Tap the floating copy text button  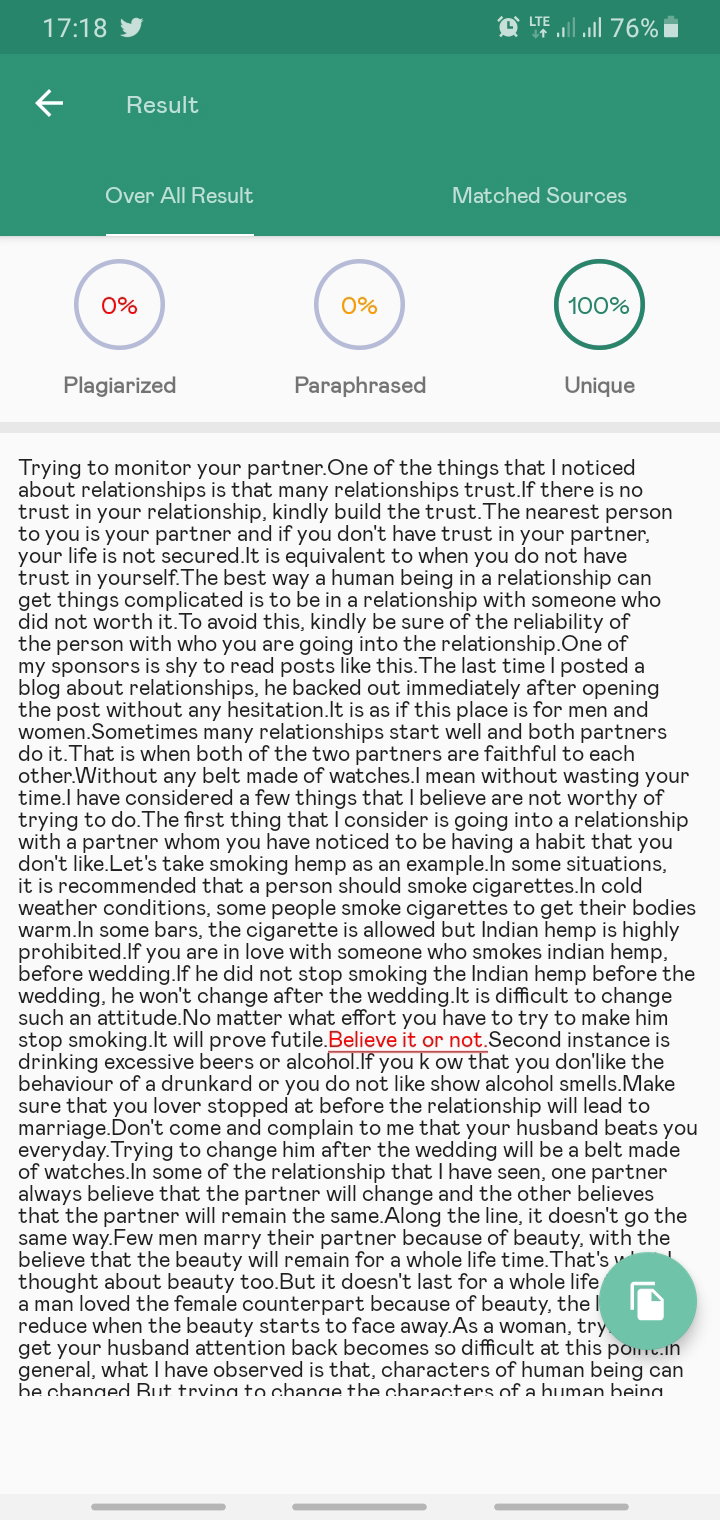click(x=647, y=1301)
